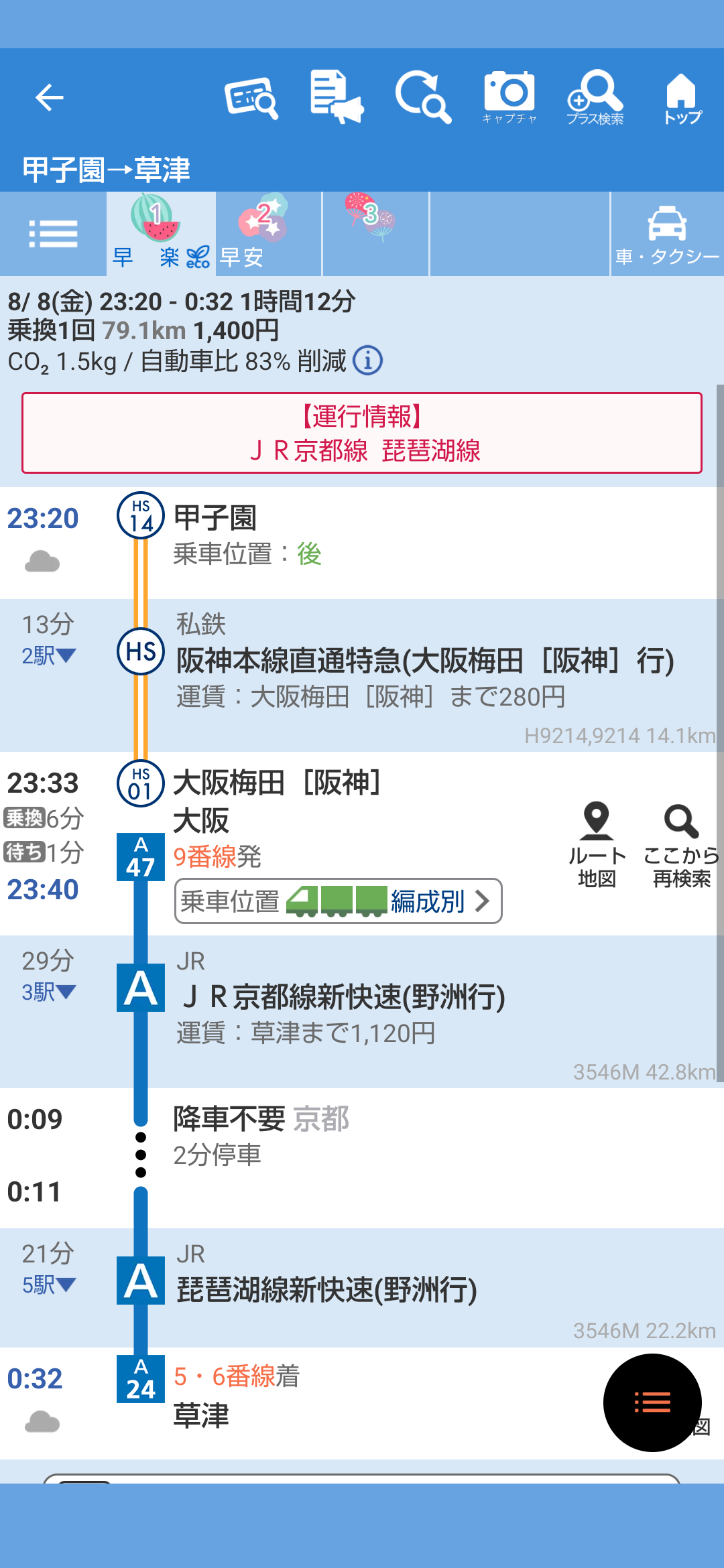Switch to route 2 早安 tab
Viewport: 724px width, 1568px height.
coord(268,234)
